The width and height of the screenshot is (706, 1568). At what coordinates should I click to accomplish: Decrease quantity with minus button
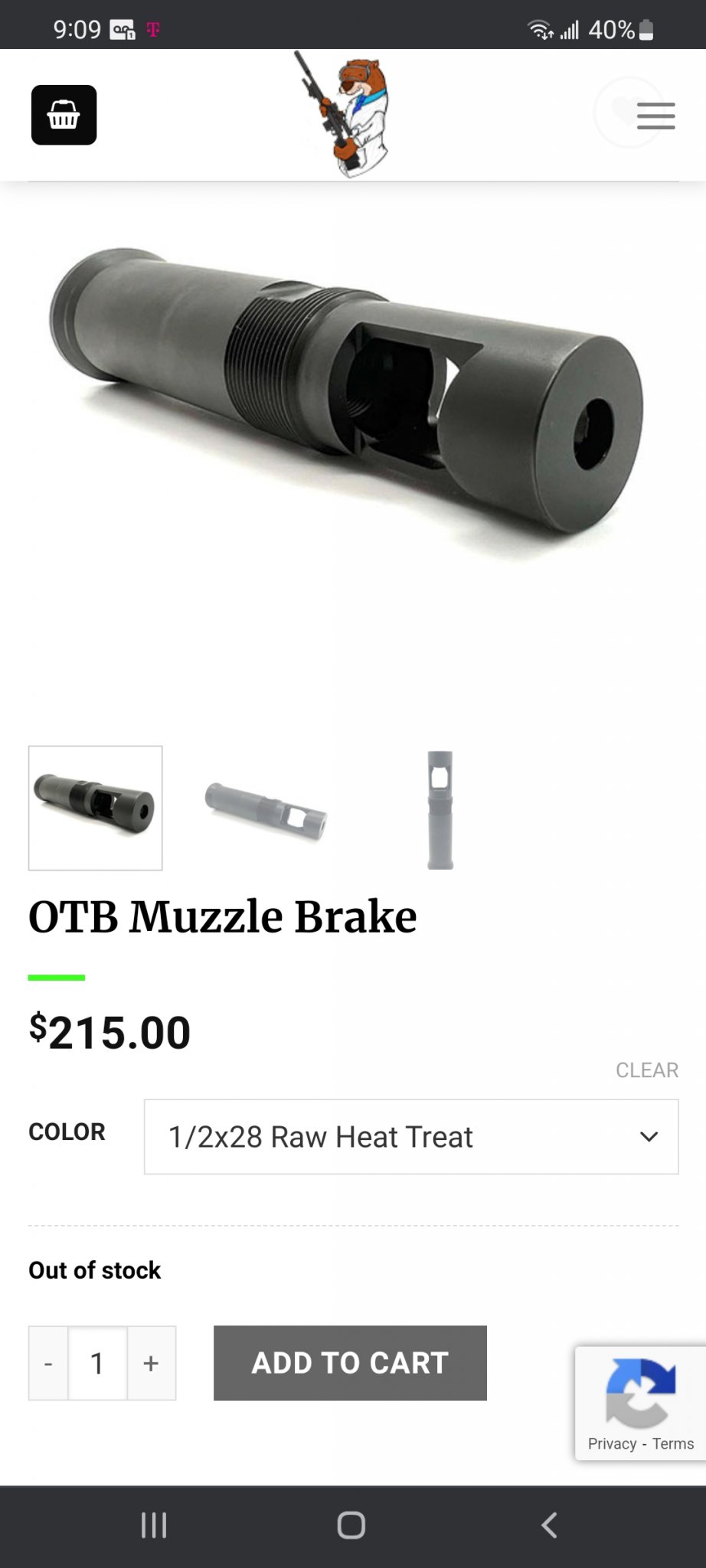coord(48,1364)
